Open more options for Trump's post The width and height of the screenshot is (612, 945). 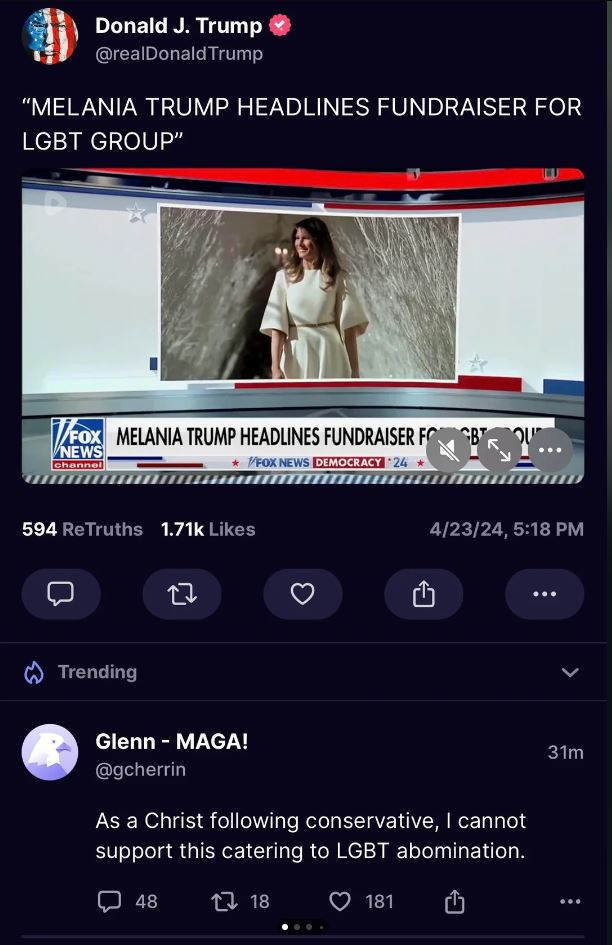[544, 594]
